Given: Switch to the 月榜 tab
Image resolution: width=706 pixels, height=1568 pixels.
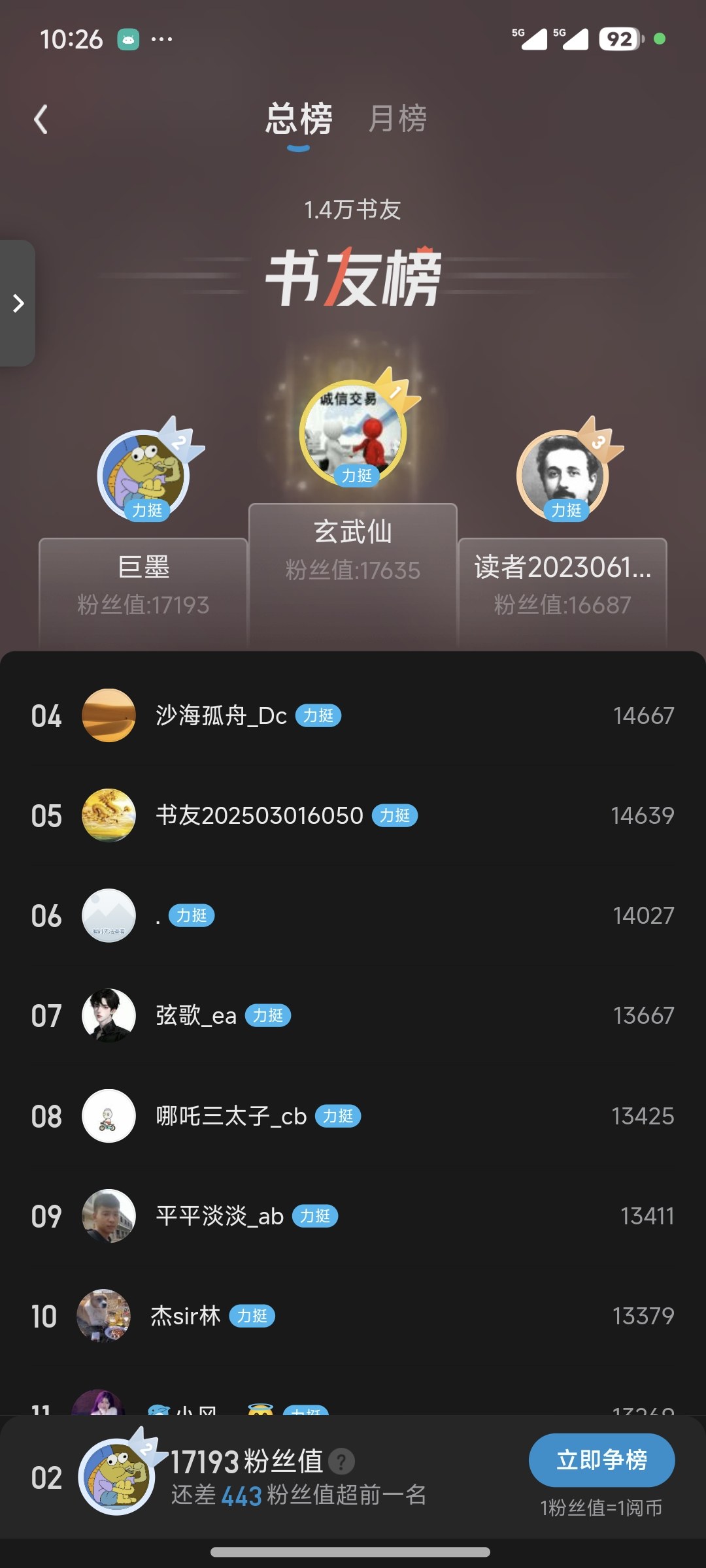Looking at the screenshot, I should pos(397,119).
